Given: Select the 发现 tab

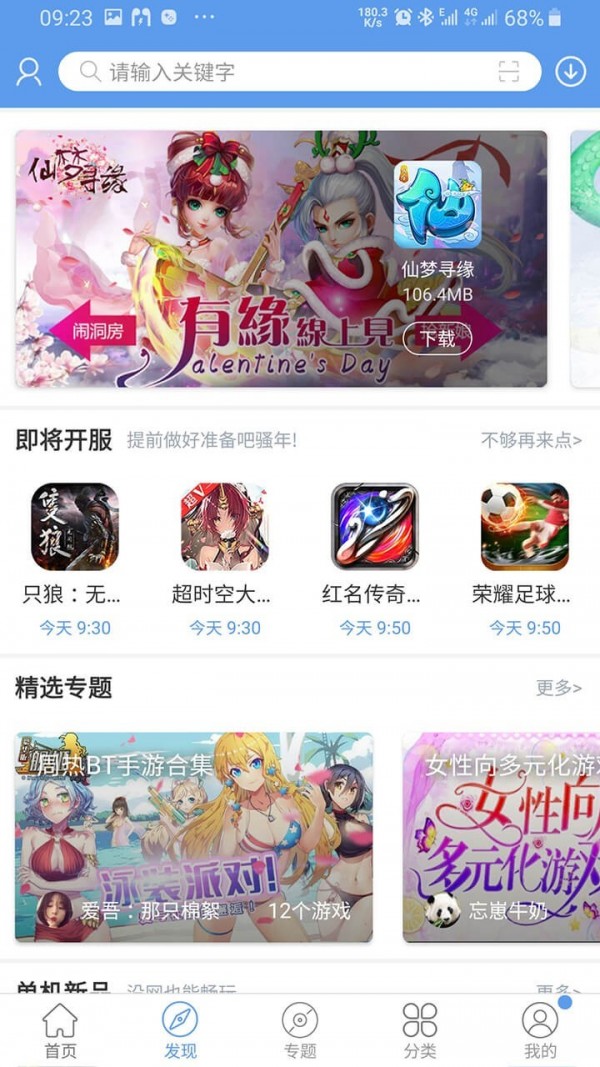Looking at the screenshot, I should pyautogui.click(x=180, y=1030).
